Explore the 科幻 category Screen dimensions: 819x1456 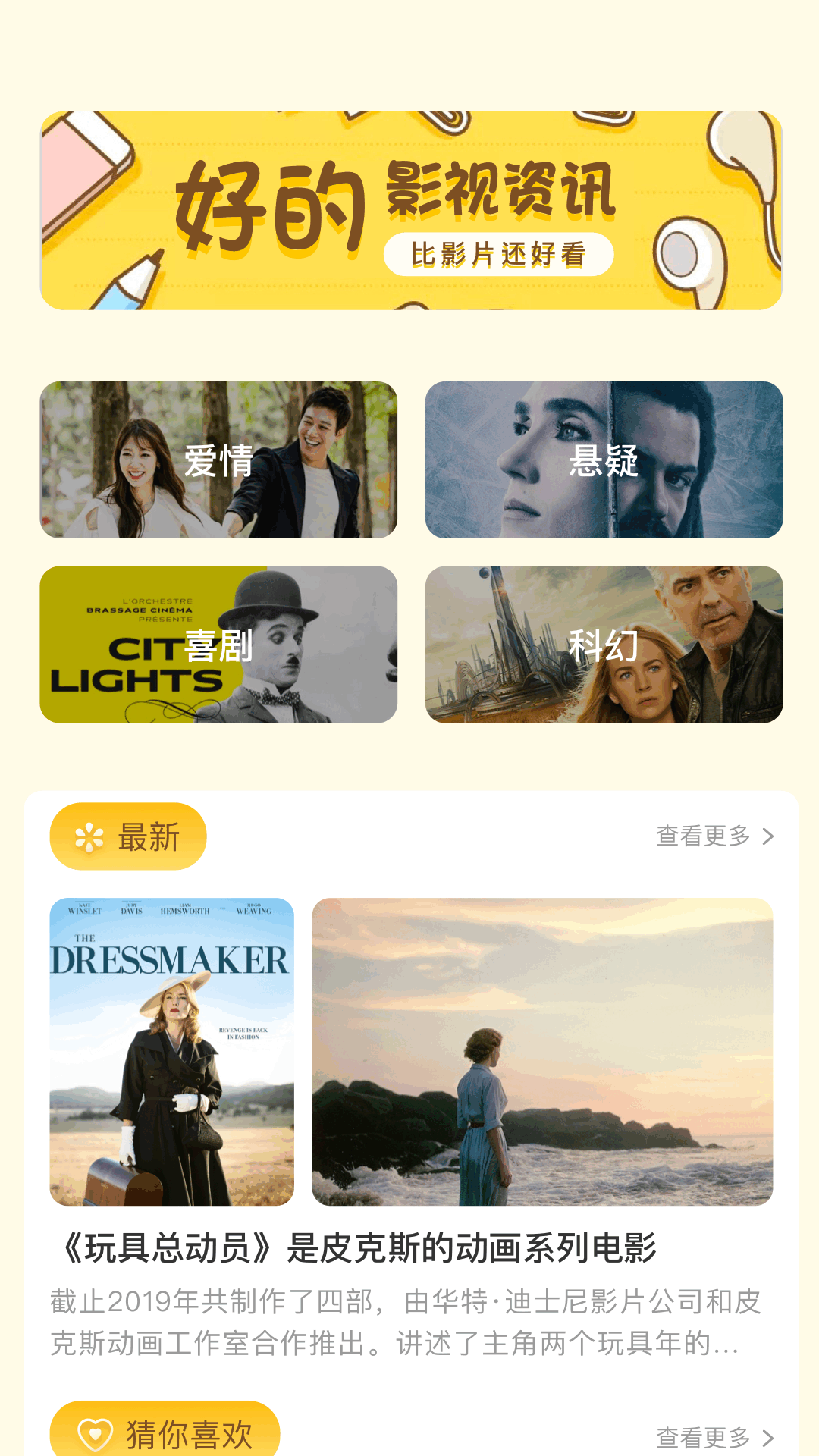[604, 645]
